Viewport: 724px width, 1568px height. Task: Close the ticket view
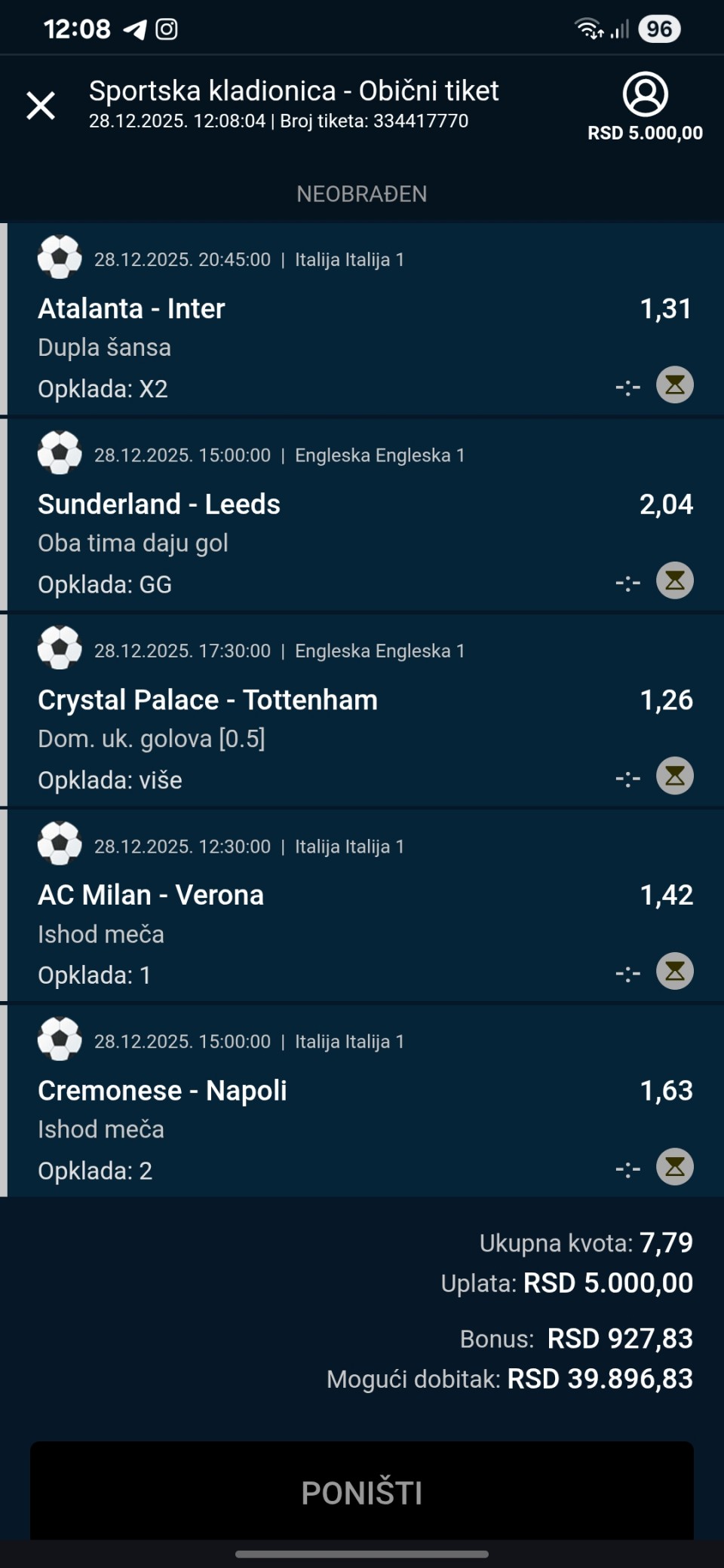pos(41,106)
